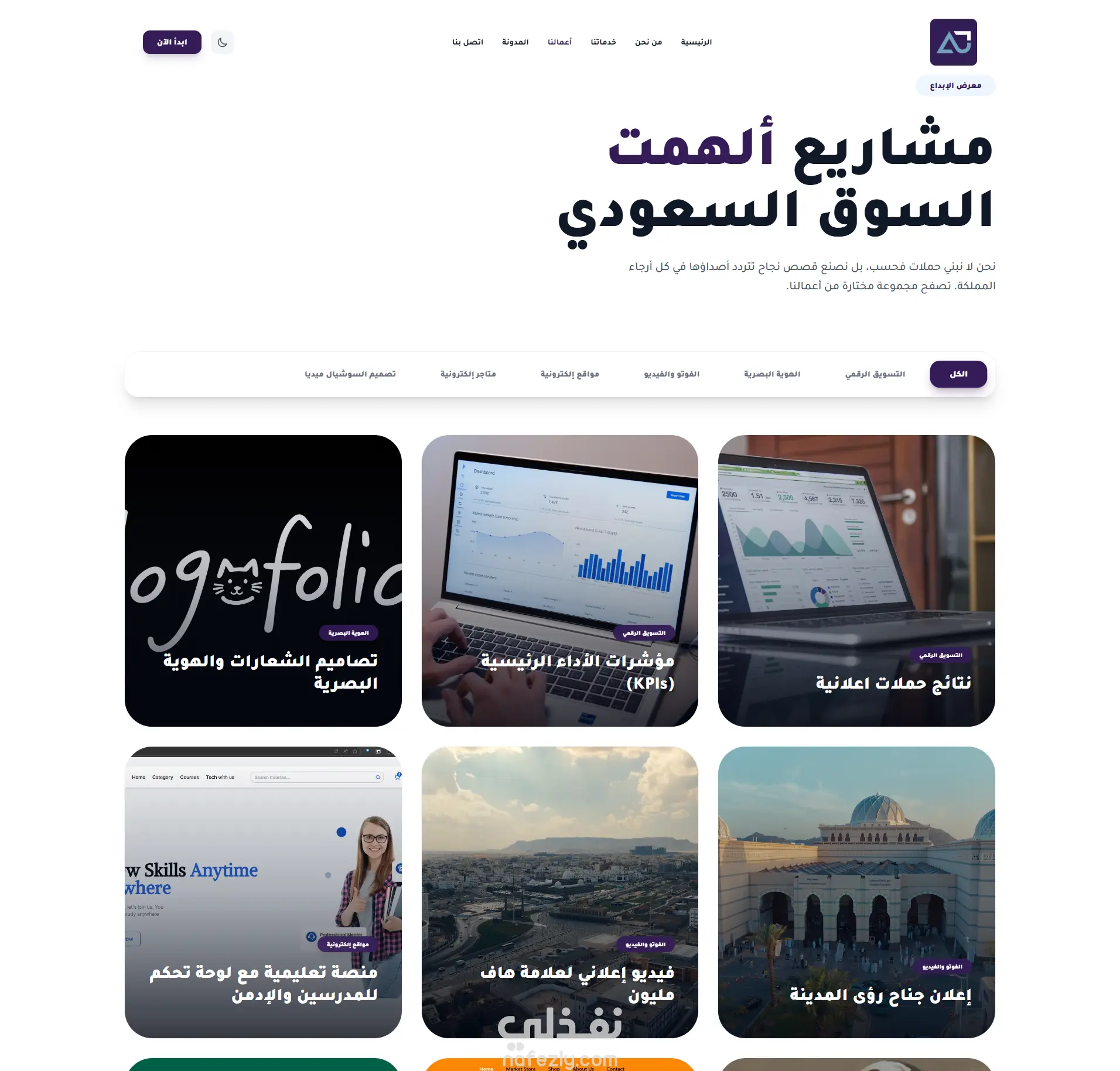
Task: Toggle dark mode with the moon icon
Action: tap(222, 42)
